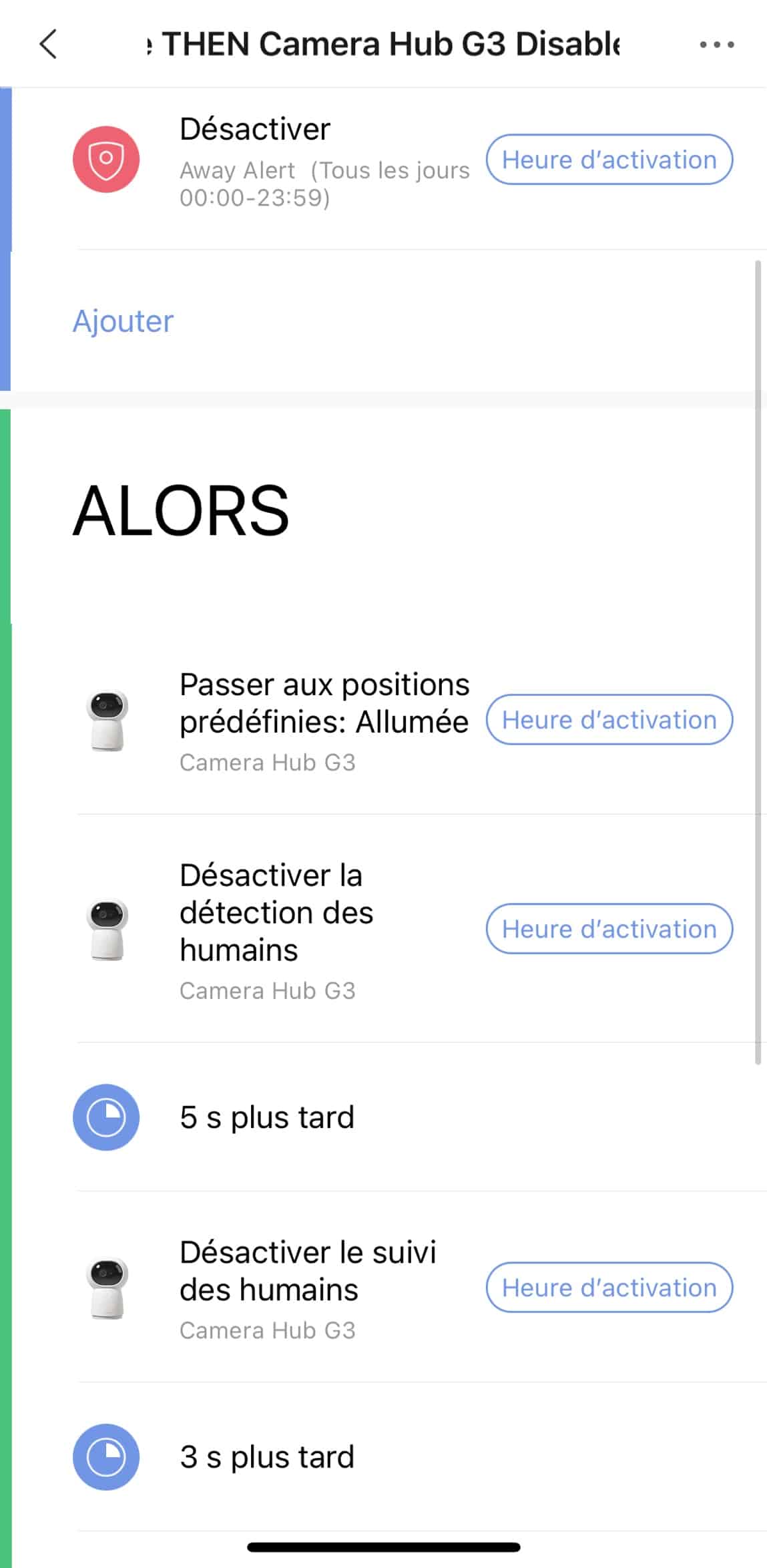Screen dimensions: 767x1568
Task: Open the three-dot overflow menu
Action: coord(716,45)
